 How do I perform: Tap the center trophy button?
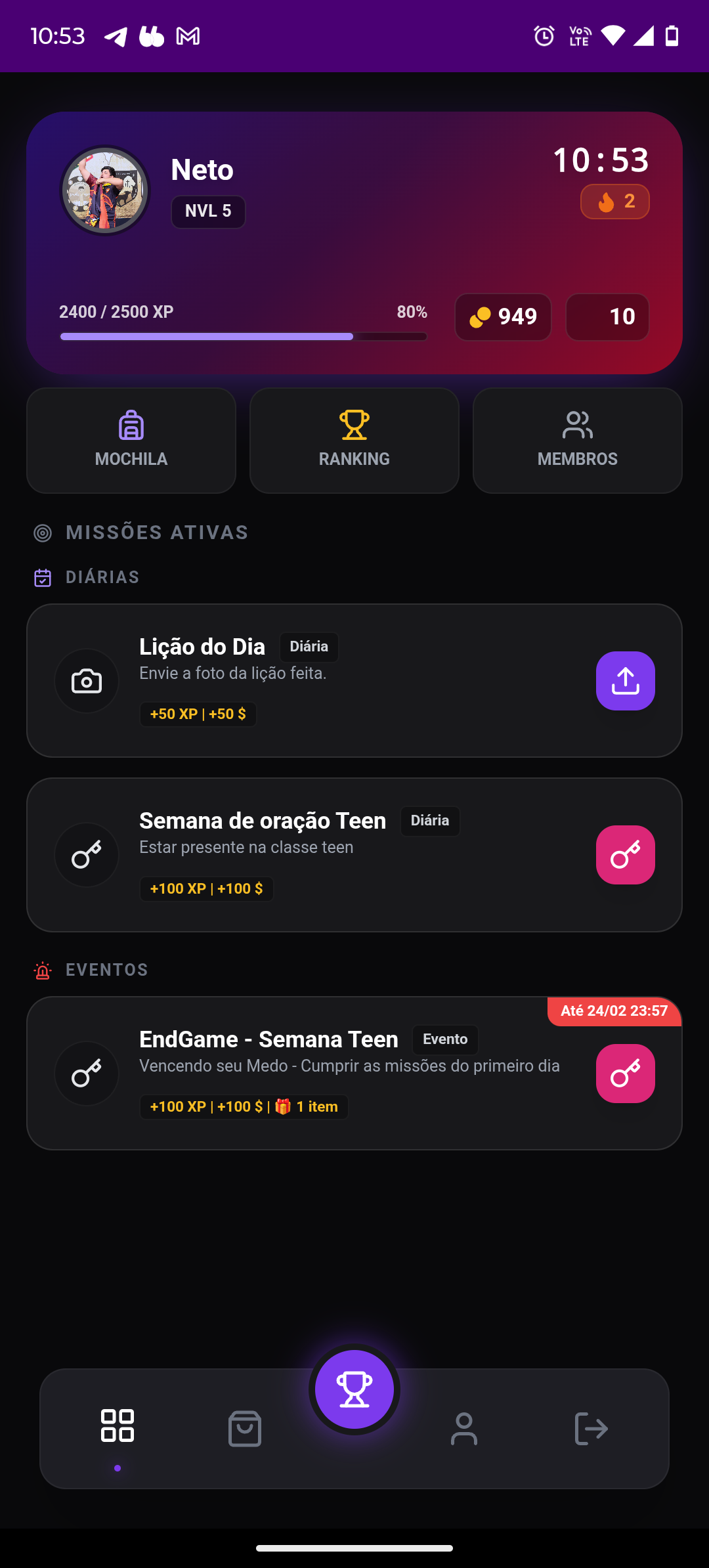[x=354, y=1389]
